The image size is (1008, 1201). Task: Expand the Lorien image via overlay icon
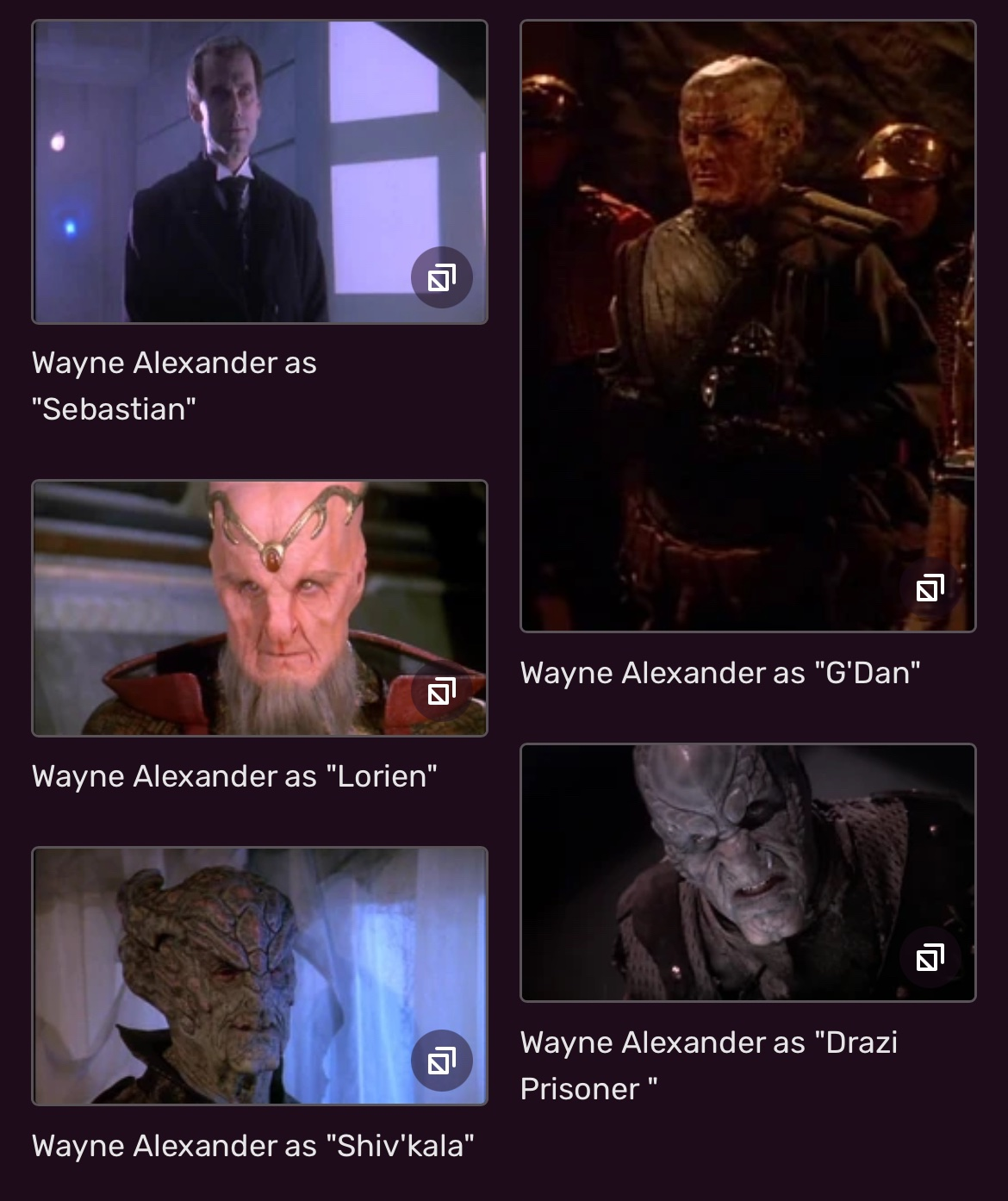point(441,691)
